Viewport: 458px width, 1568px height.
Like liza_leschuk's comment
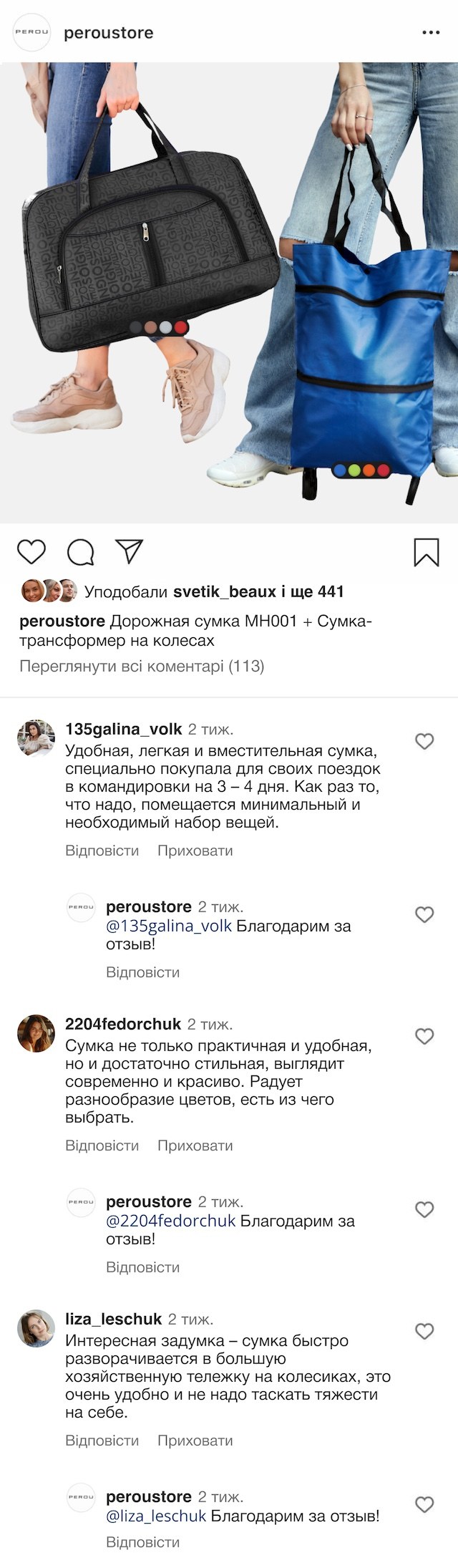point(425,1331)
